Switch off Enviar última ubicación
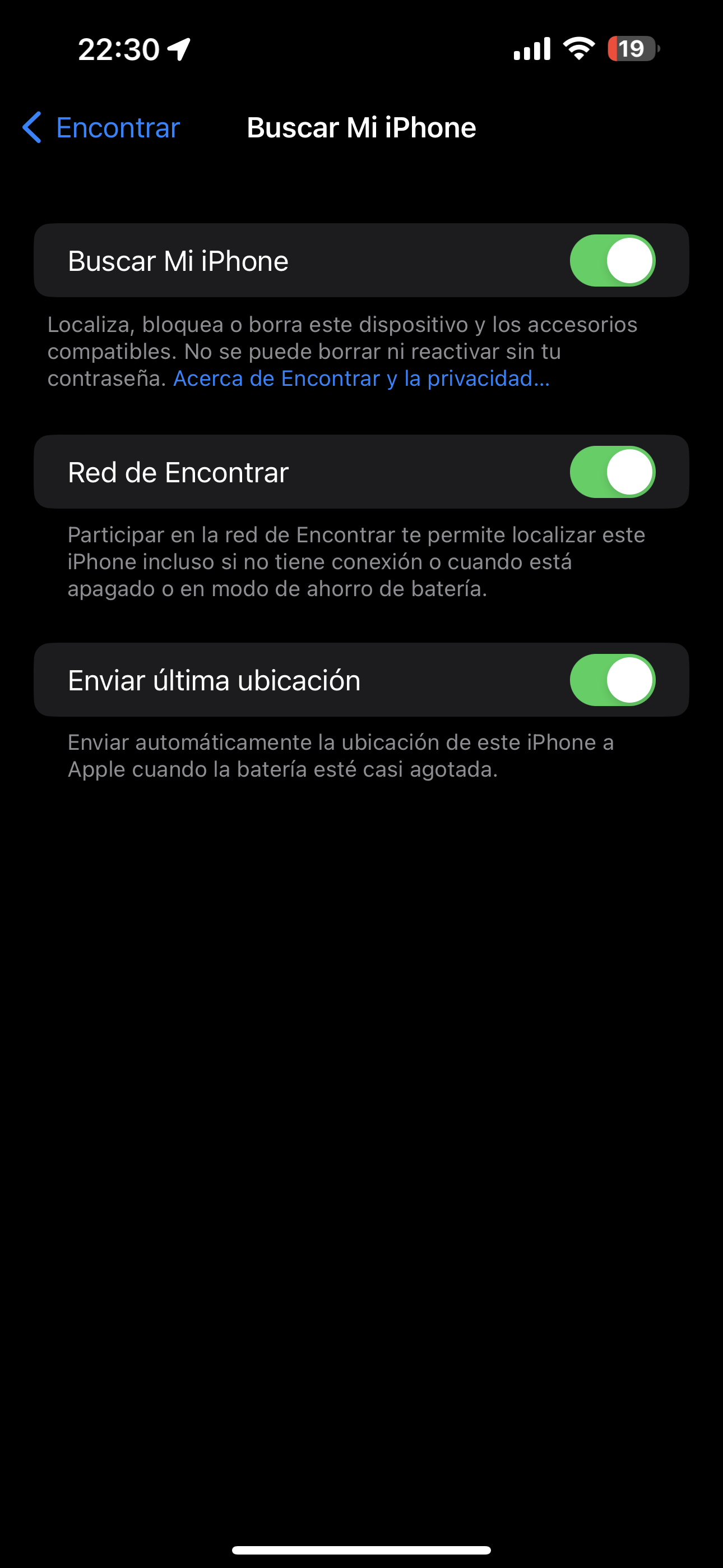 tap(611, 680)
